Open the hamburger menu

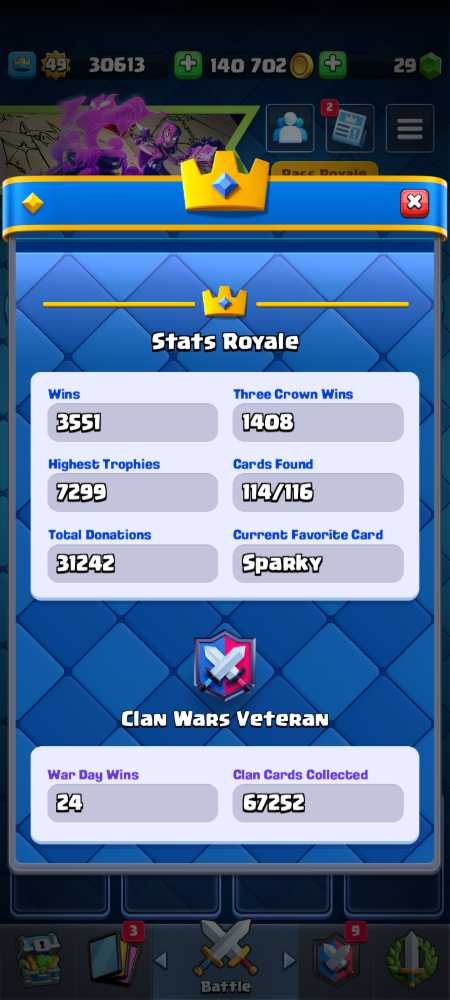410,128
